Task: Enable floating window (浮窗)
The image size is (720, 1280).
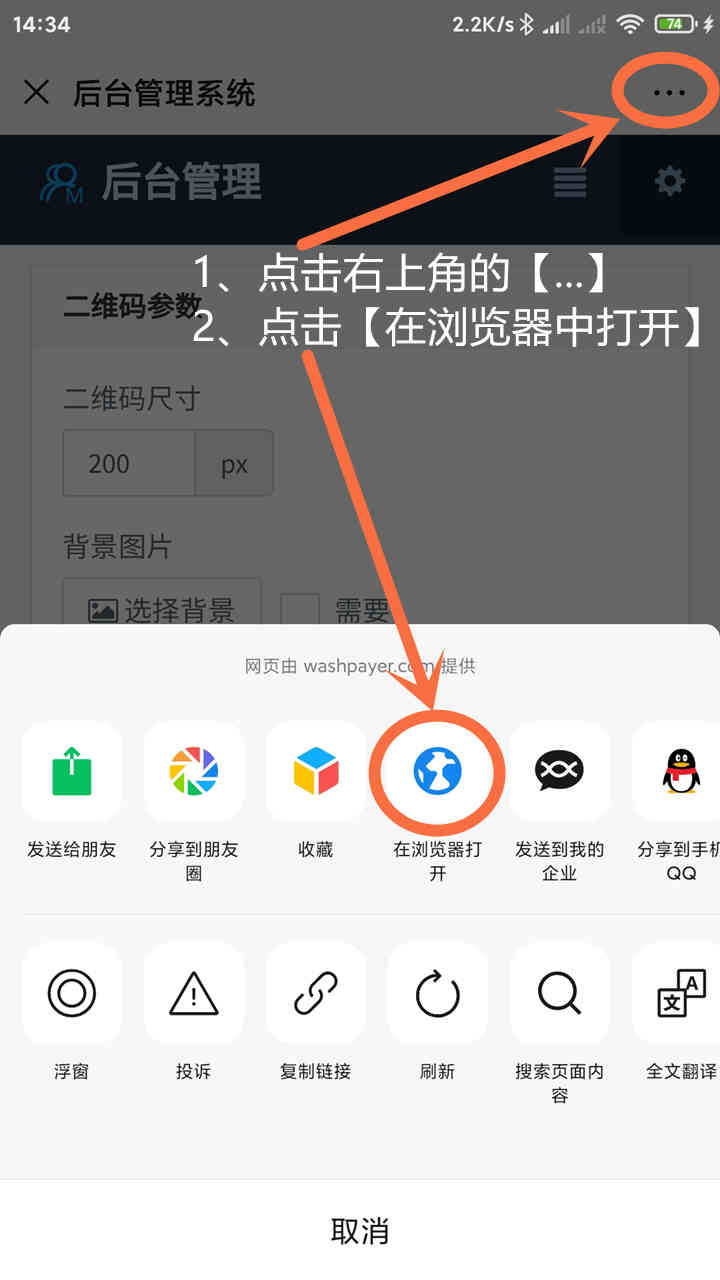Action: pyautogui.click(x=72, y=994)
